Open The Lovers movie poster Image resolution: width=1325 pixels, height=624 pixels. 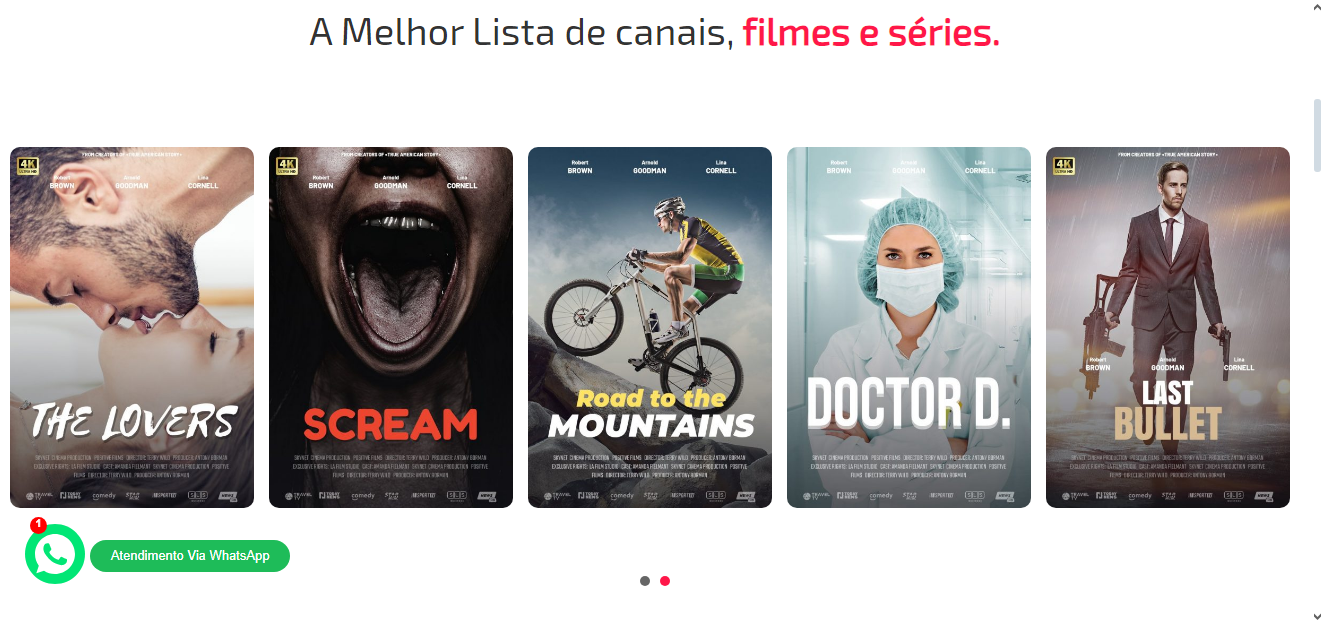(x=132, y=327)
